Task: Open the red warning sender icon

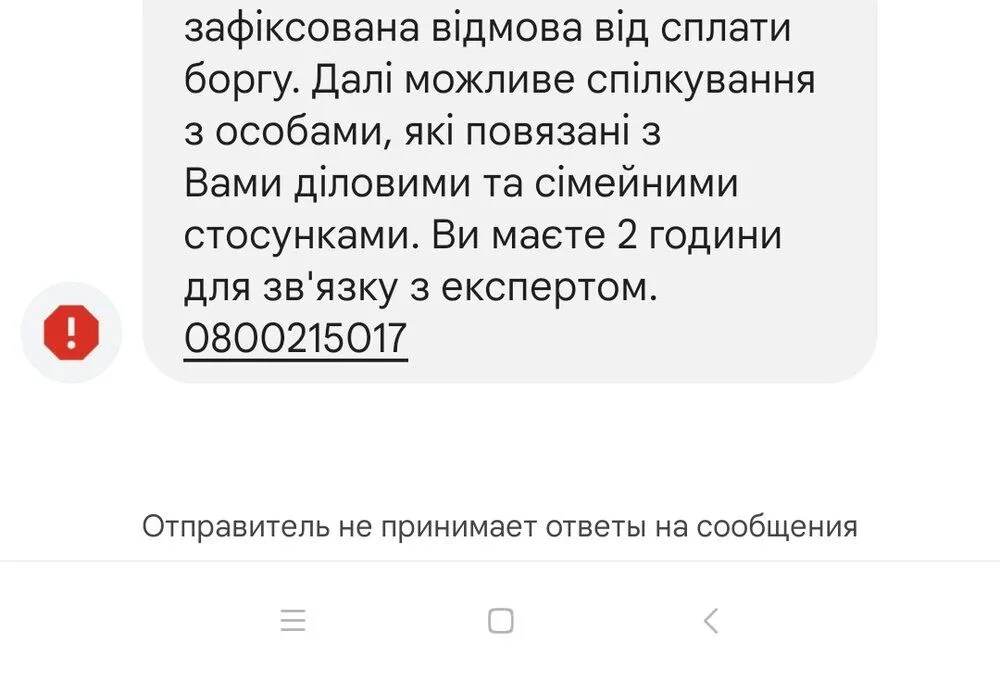Action: coord(72,332)
